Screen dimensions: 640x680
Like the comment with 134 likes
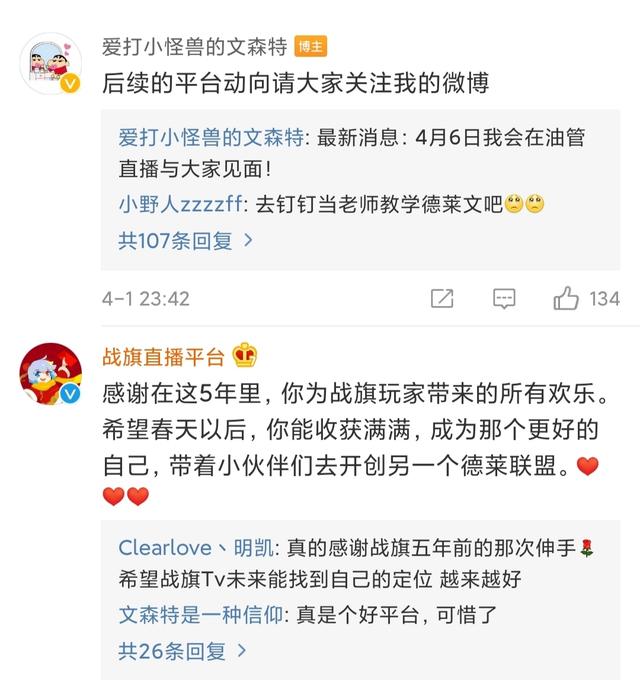(568, 298)
